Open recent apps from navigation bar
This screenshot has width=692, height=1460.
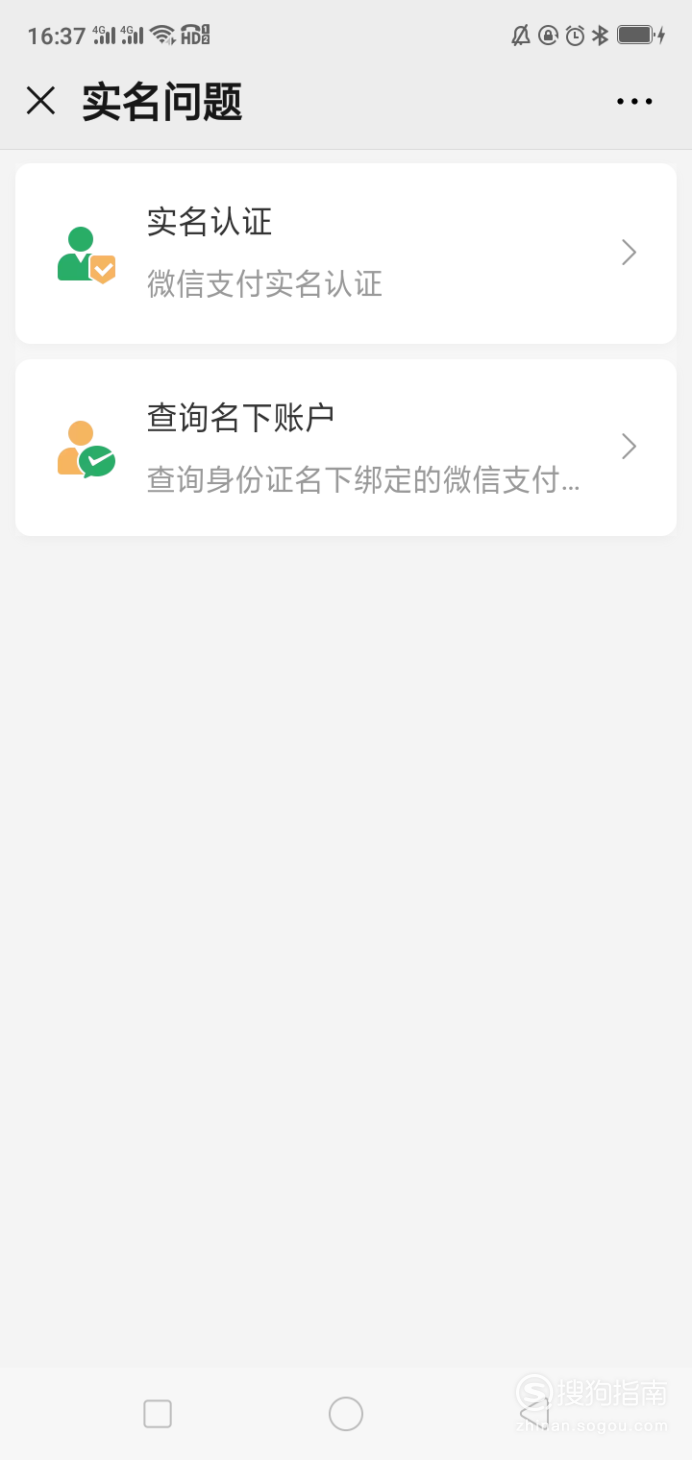tap(158, 1413)
